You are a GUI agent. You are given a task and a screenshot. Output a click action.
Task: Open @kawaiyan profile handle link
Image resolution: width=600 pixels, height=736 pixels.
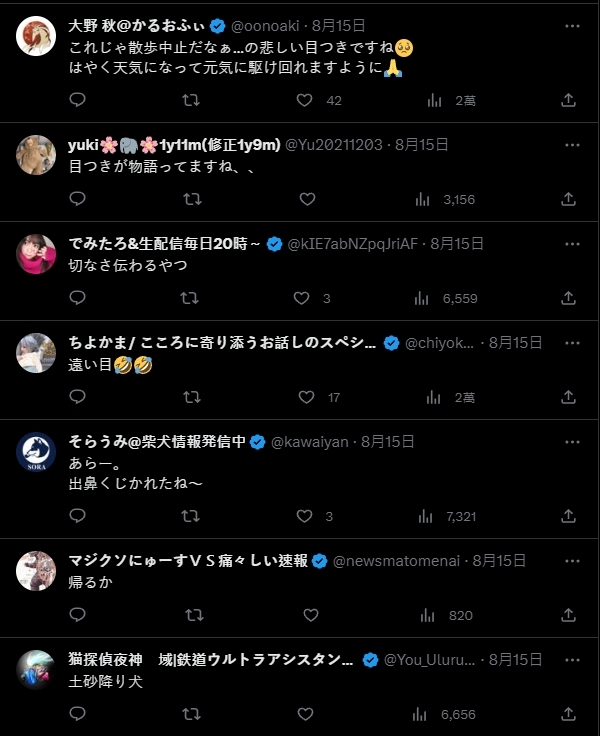click(x=312, y=441)
